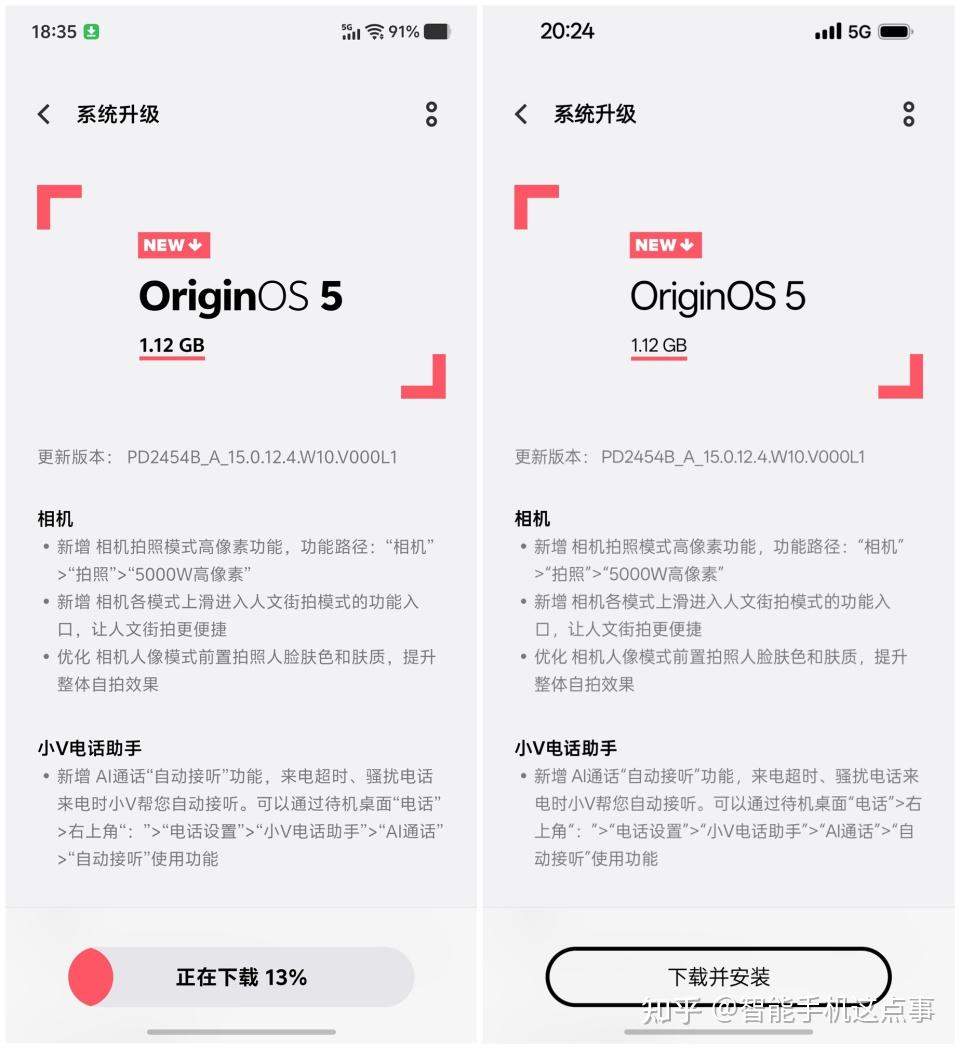Tap the battery indicator showing 91%

(x=420, y=31)
